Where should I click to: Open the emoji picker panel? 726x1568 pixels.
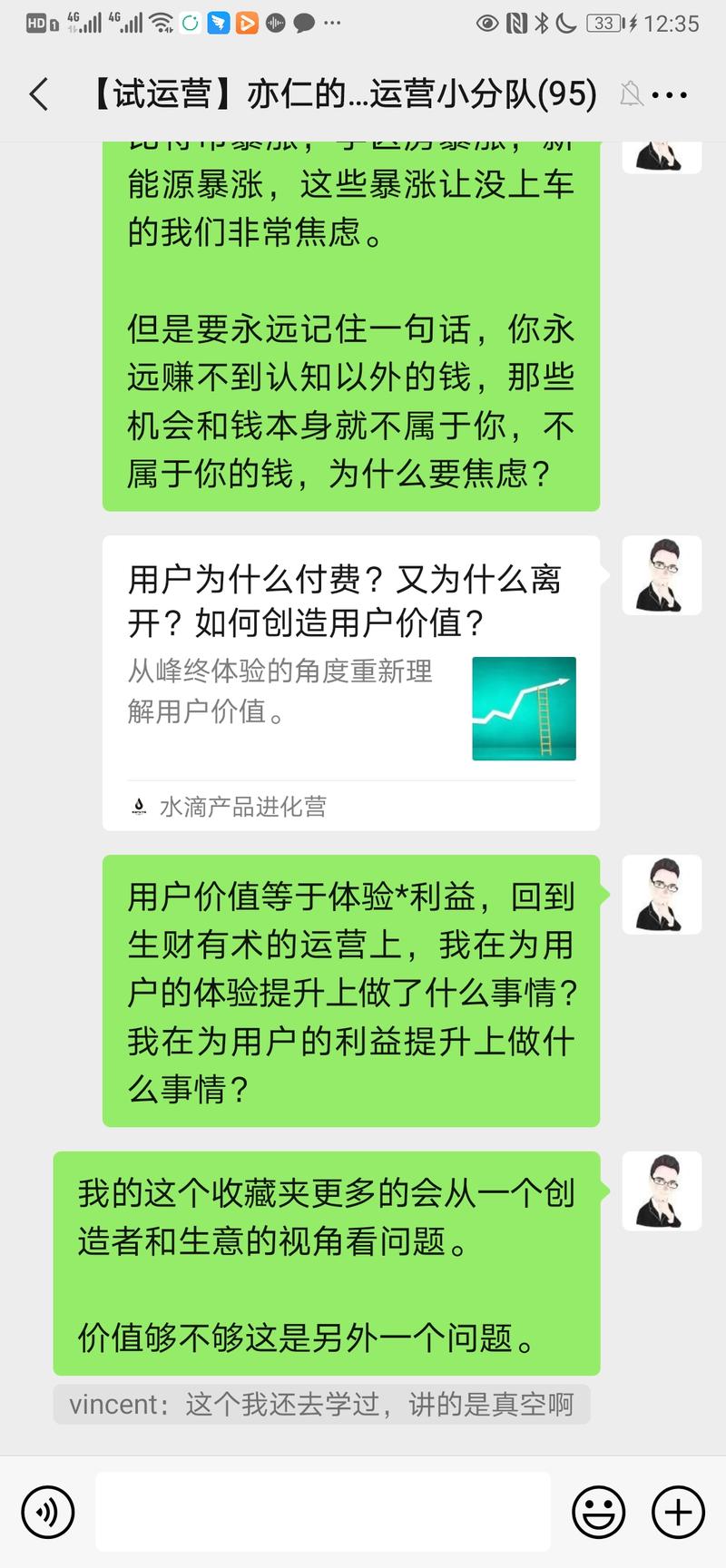coord(598,1512)
